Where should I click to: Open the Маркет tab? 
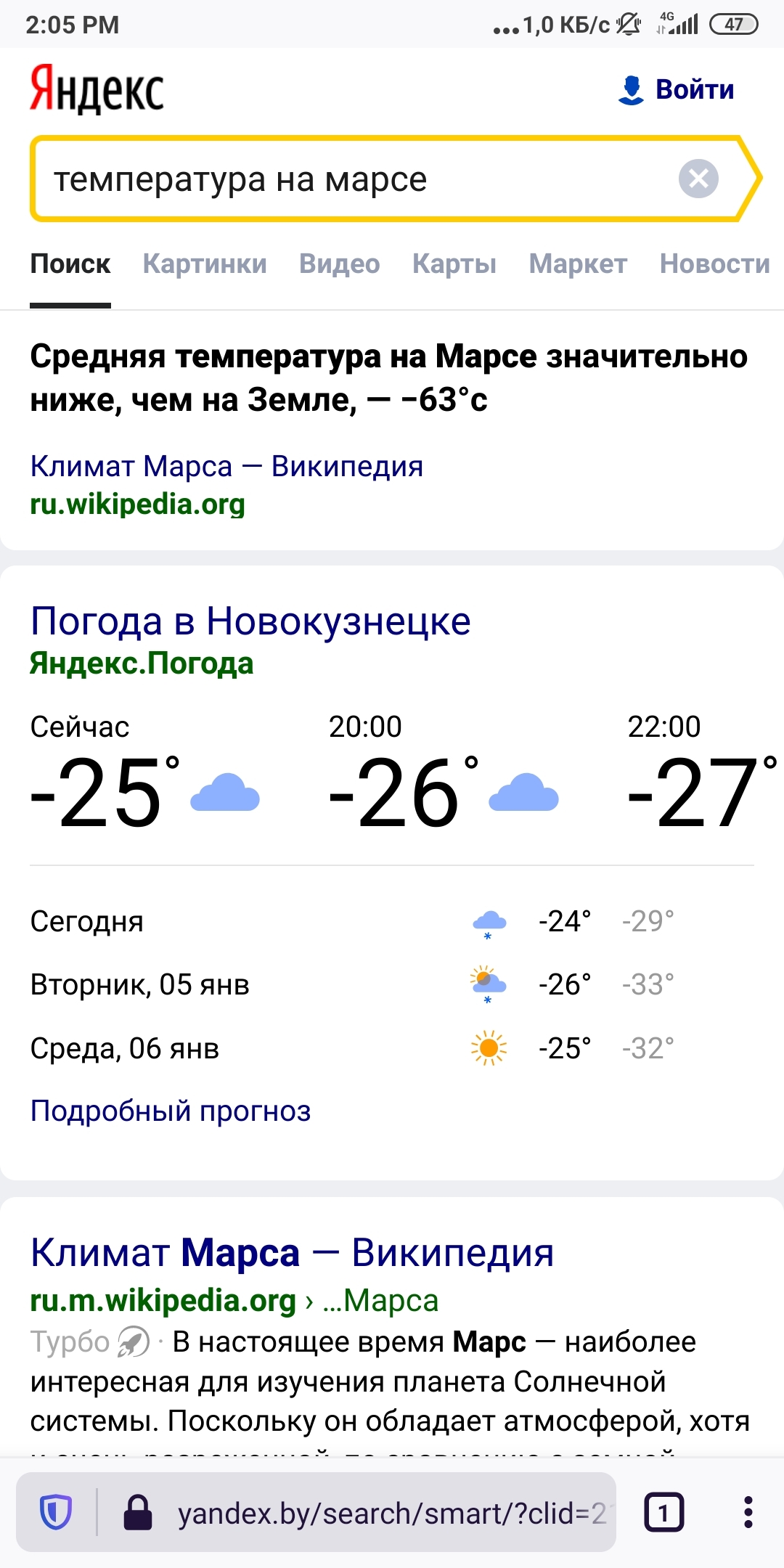coord(578,264)
